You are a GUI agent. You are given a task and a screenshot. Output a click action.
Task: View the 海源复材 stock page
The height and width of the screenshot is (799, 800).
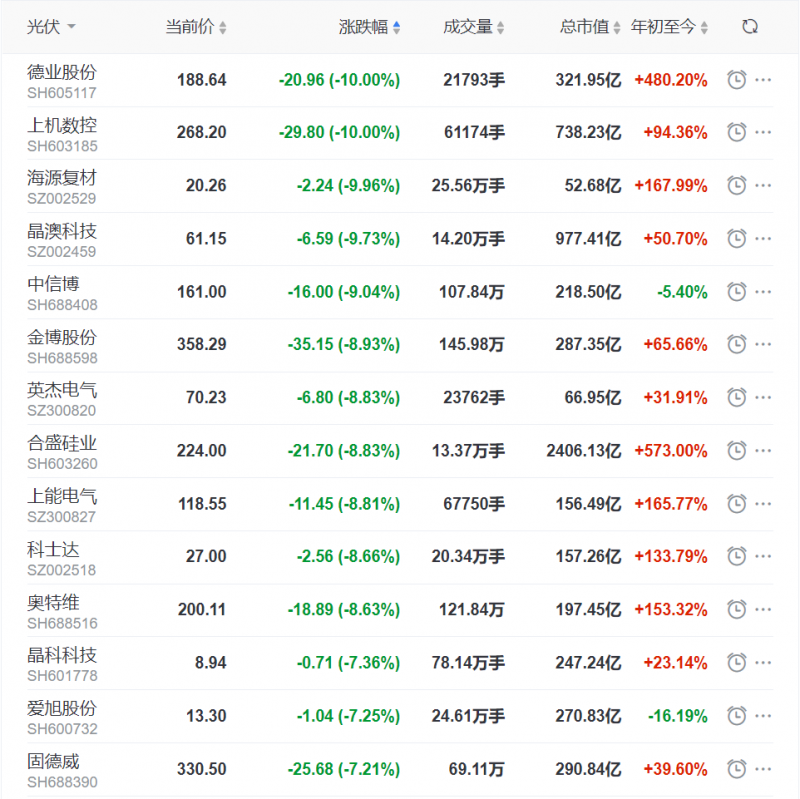(x=62, y=178)
